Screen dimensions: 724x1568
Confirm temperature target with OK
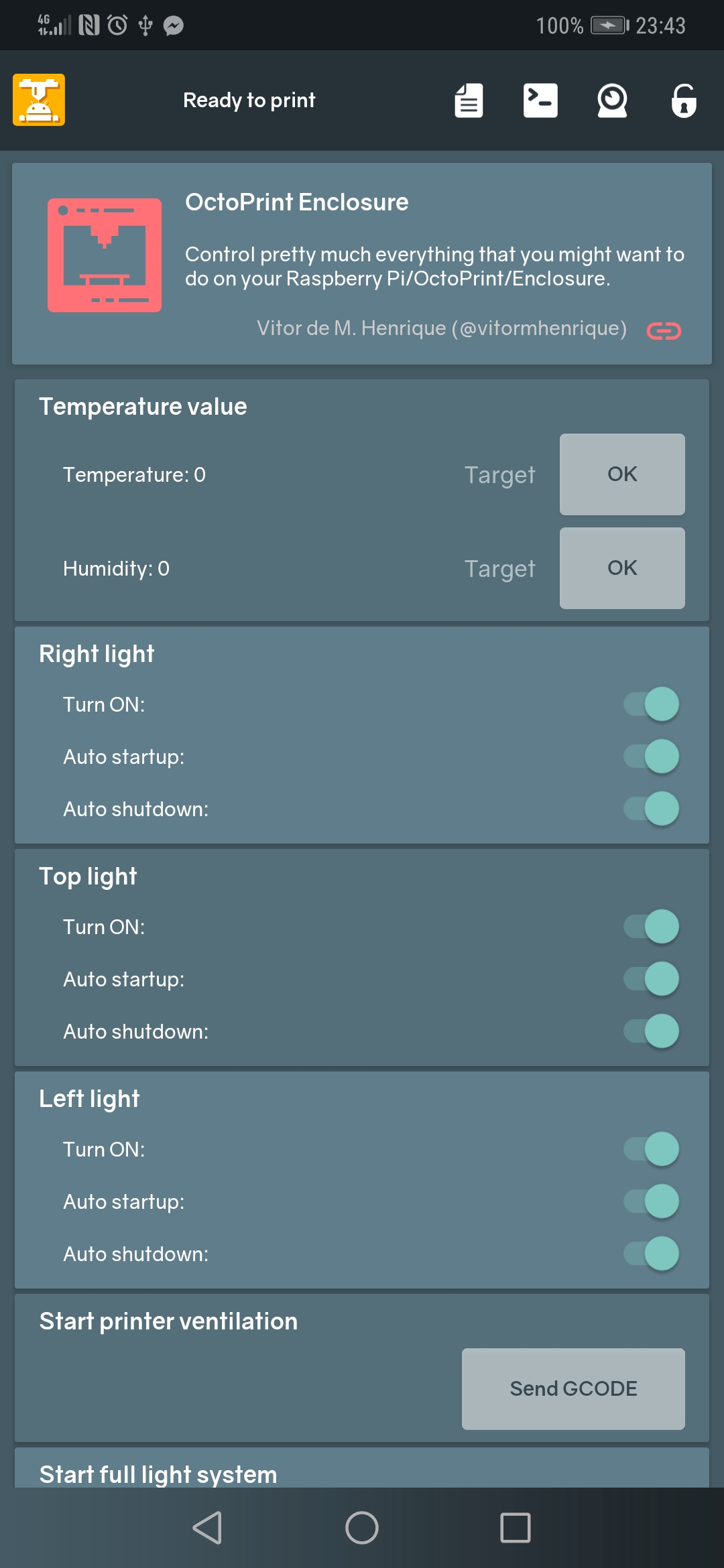[x=621, y=474]
